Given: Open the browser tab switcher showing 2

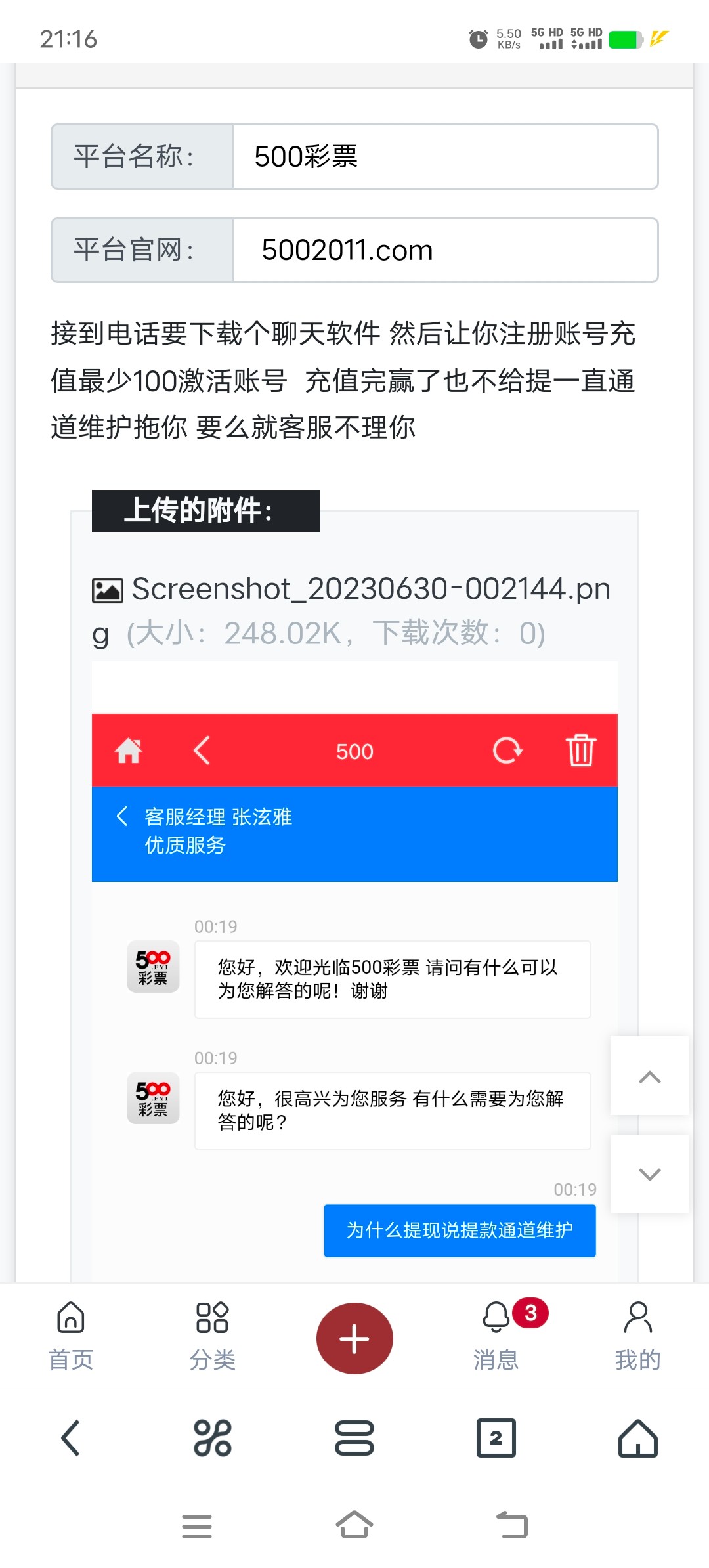Looking at the screenshot, I should click(x=496, y=1439).
